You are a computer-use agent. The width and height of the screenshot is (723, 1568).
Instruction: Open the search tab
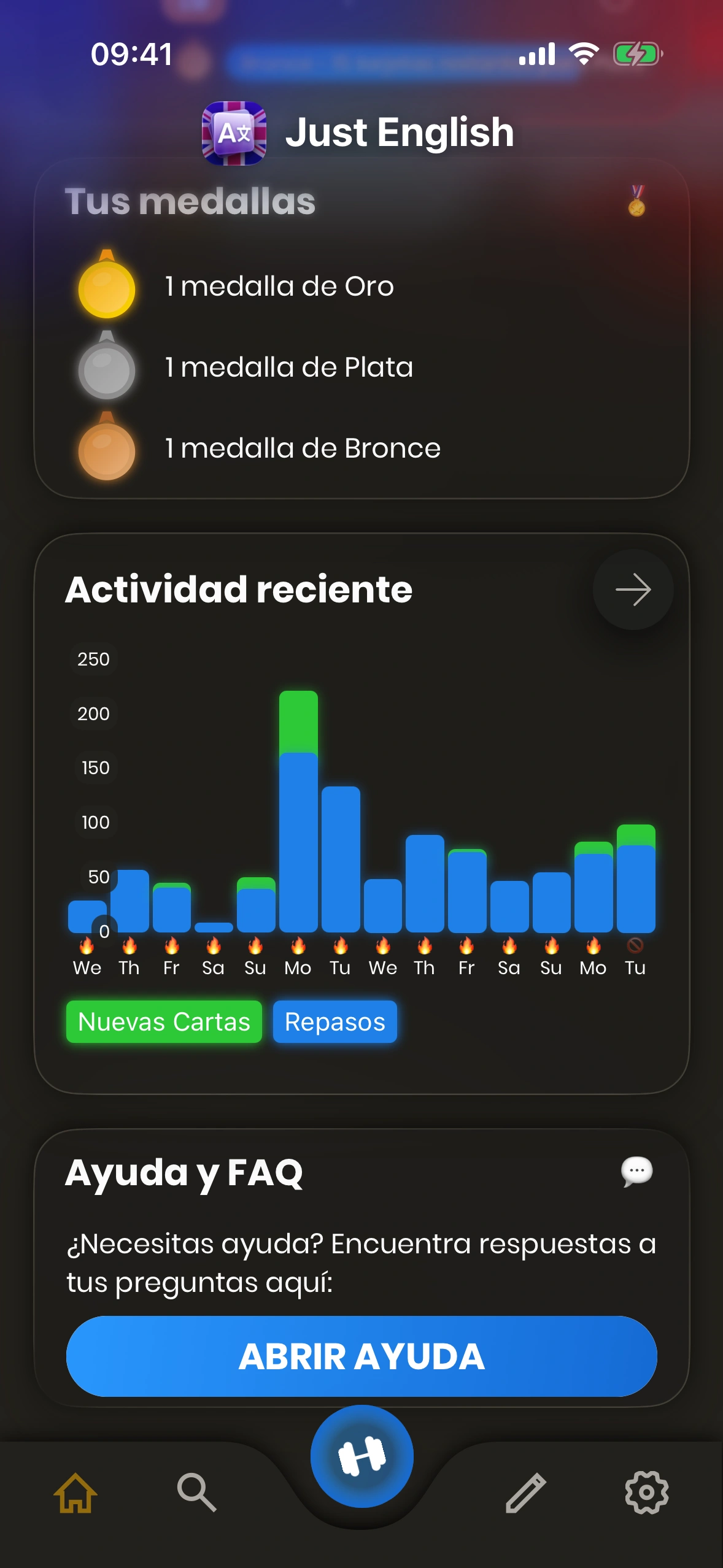(196, 1493)
